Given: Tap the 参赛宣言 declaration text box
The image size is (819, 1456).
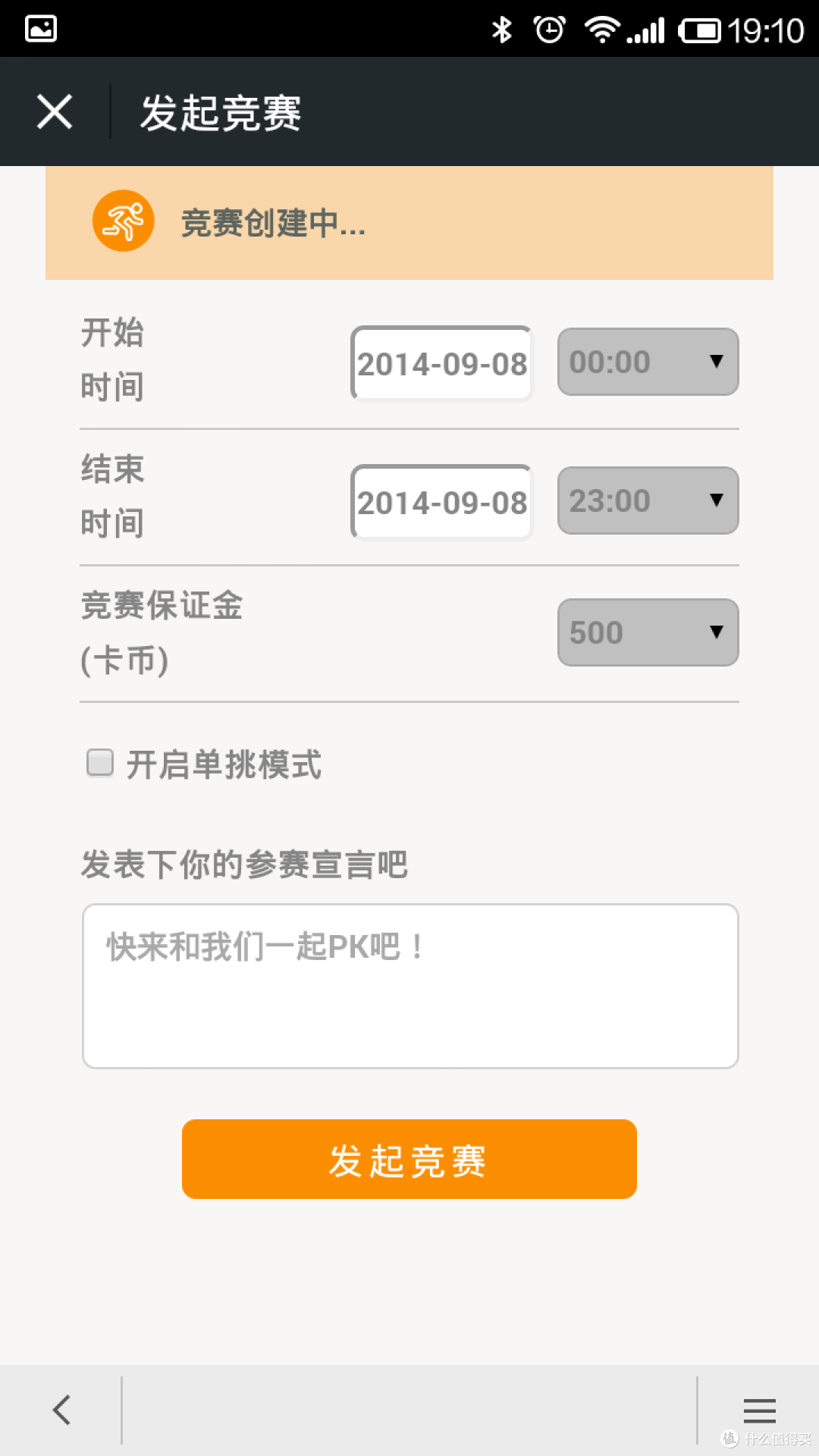Looking at the screenshot, I should pos(410,986).
